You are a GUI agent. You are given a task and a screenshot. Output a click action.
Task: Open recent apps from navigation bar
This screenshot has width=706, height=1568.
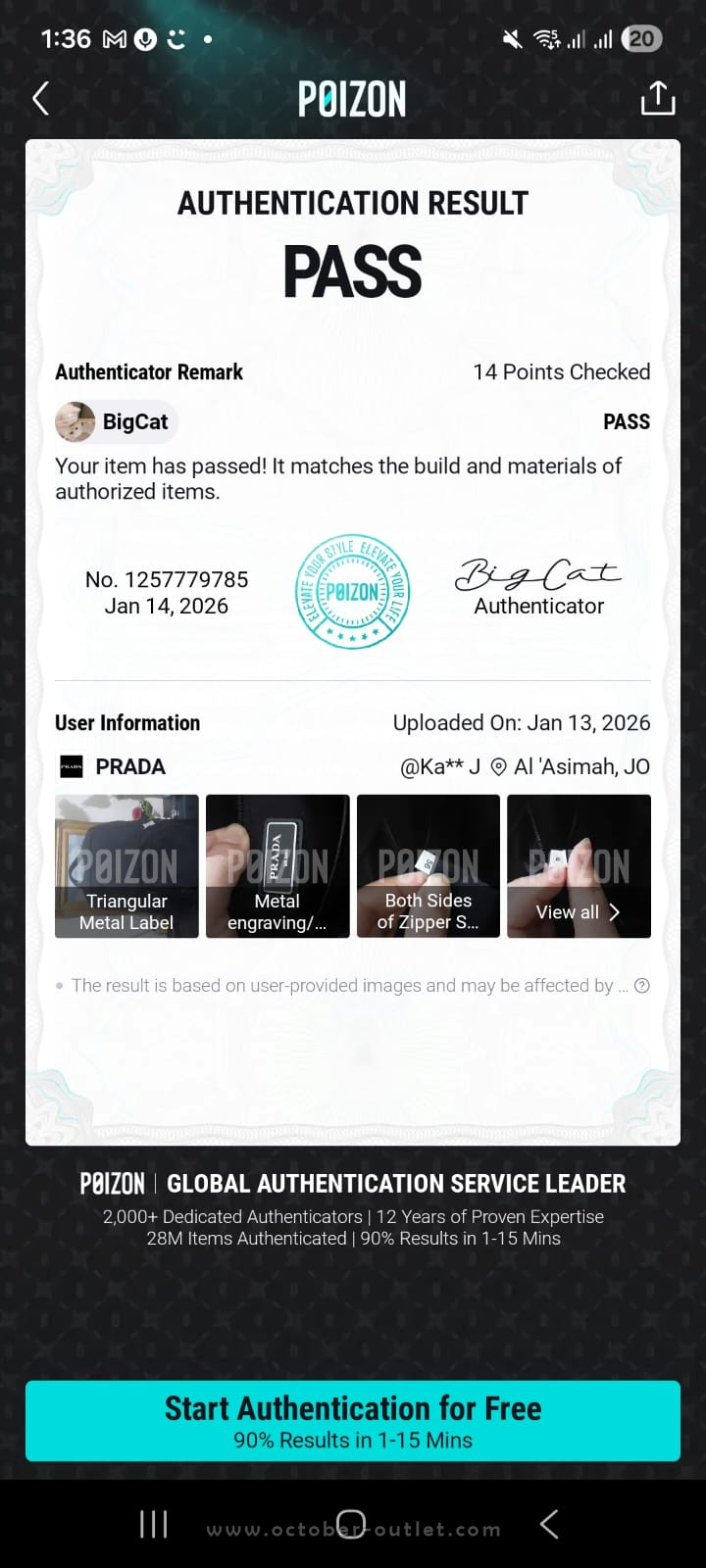click(154, 1524)
